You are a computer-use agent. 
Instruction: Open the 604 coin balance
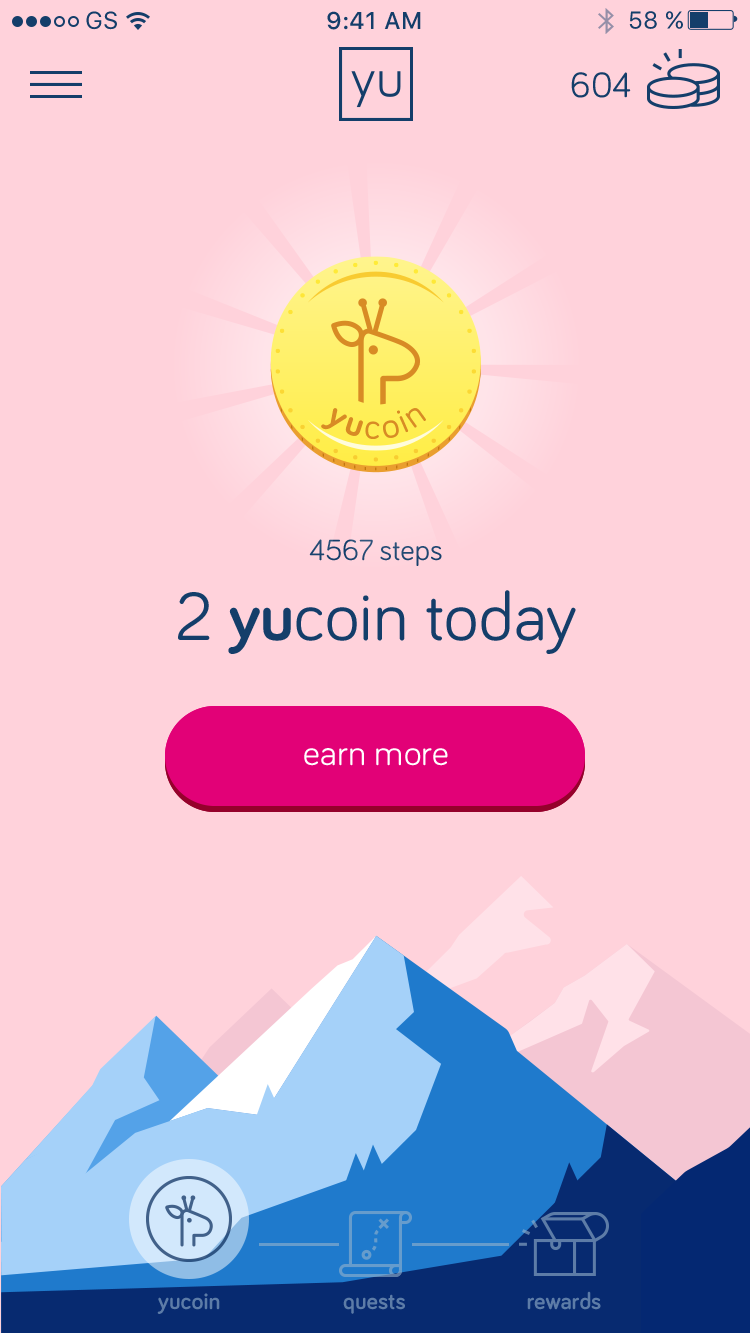[x=645, y=85]
